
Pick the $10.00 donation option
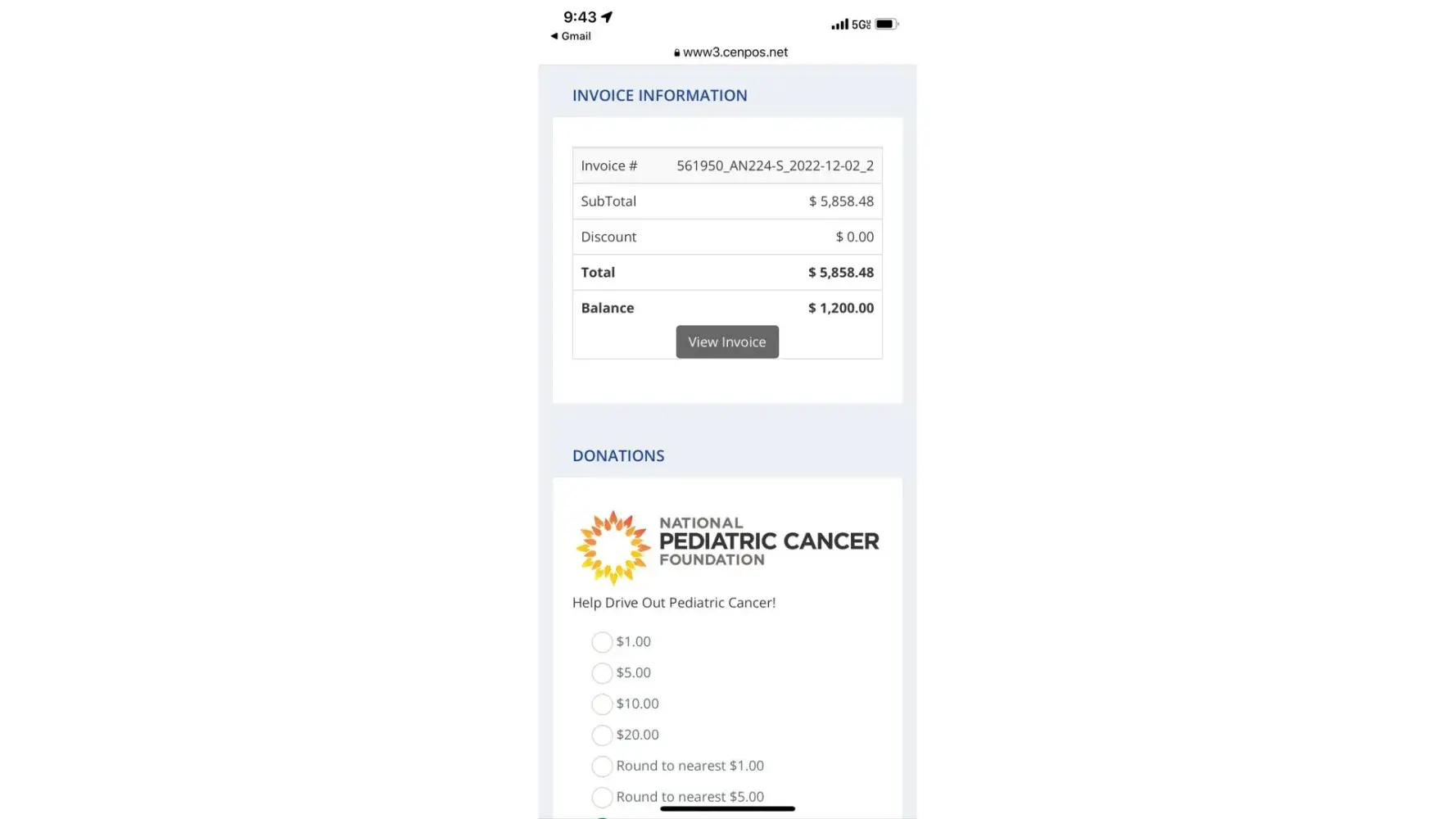[x=602, y=704]
